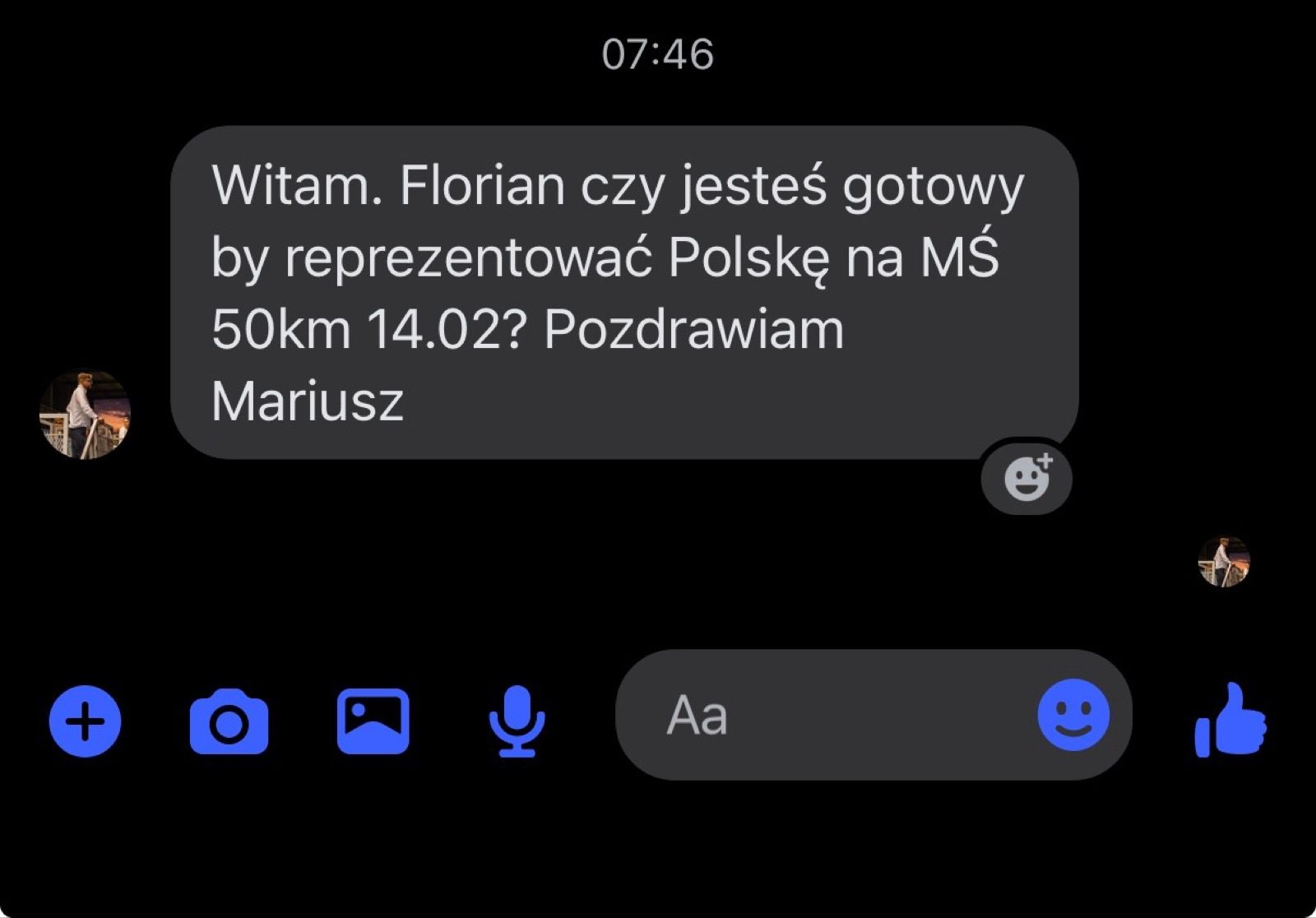Record a voice message with the microphone
1316x918 pixels.
(517, 721)
